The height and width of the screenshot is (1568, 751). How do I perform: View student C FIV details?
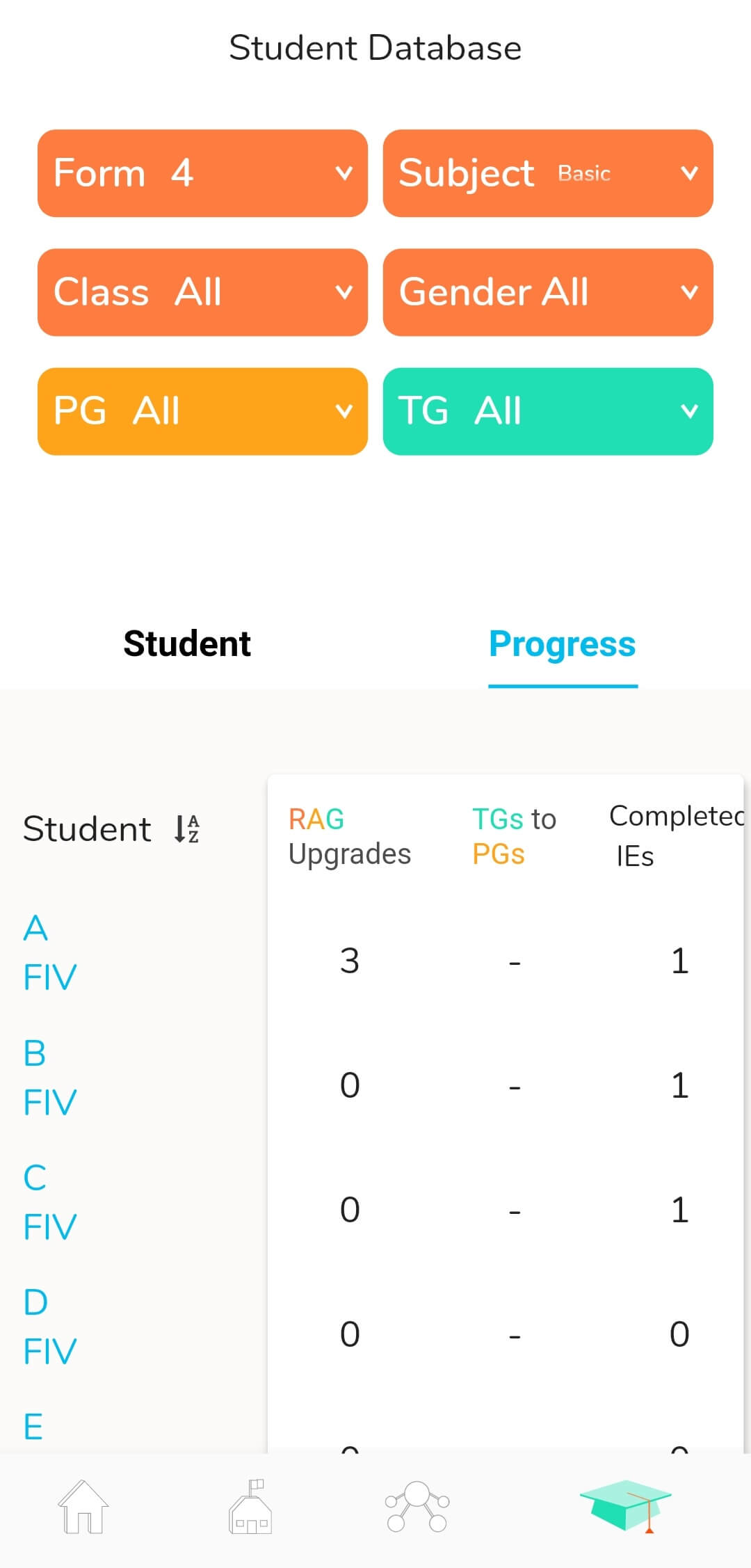click(x=50, y=1201)
